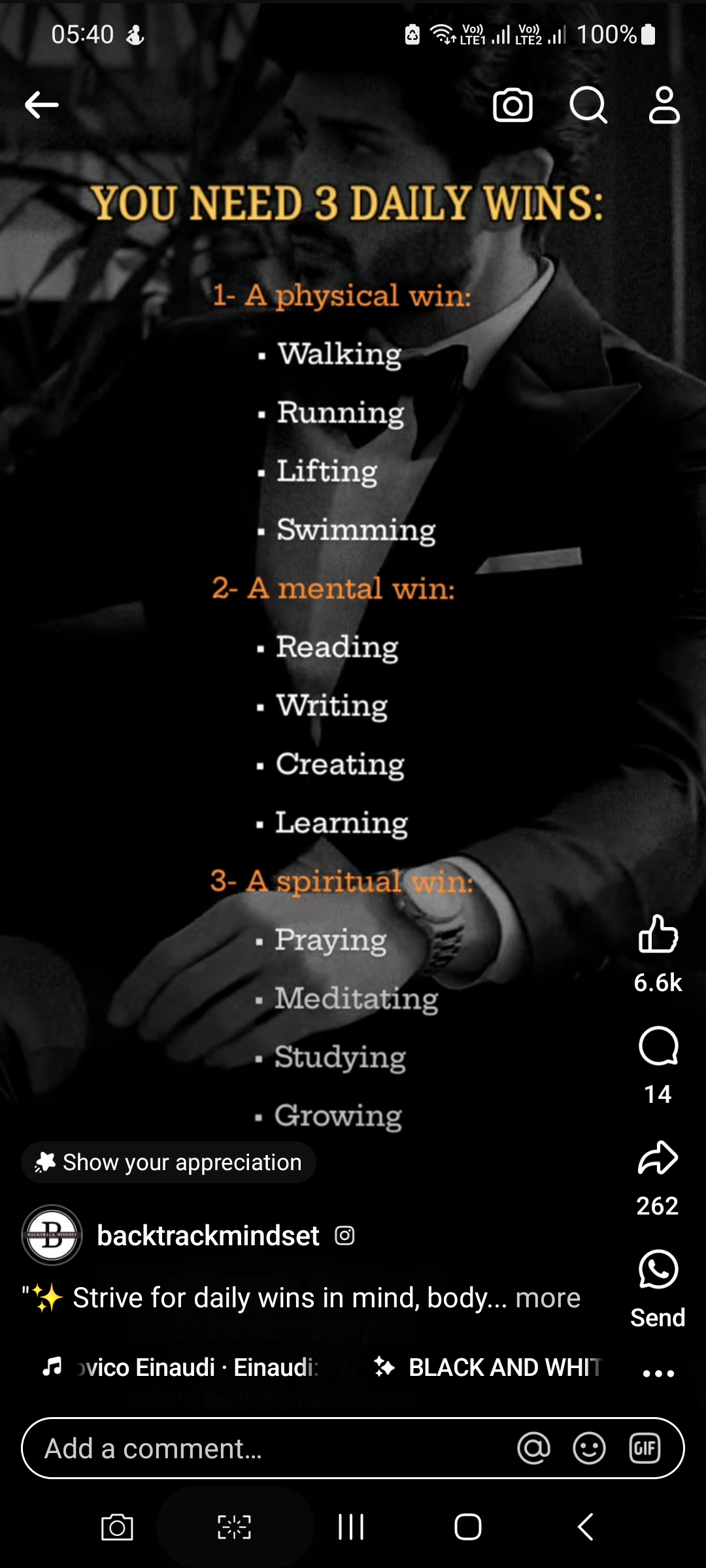The image size is (706, 1568).
Task: Open the camera to create a reel
Action: [513, 105]
